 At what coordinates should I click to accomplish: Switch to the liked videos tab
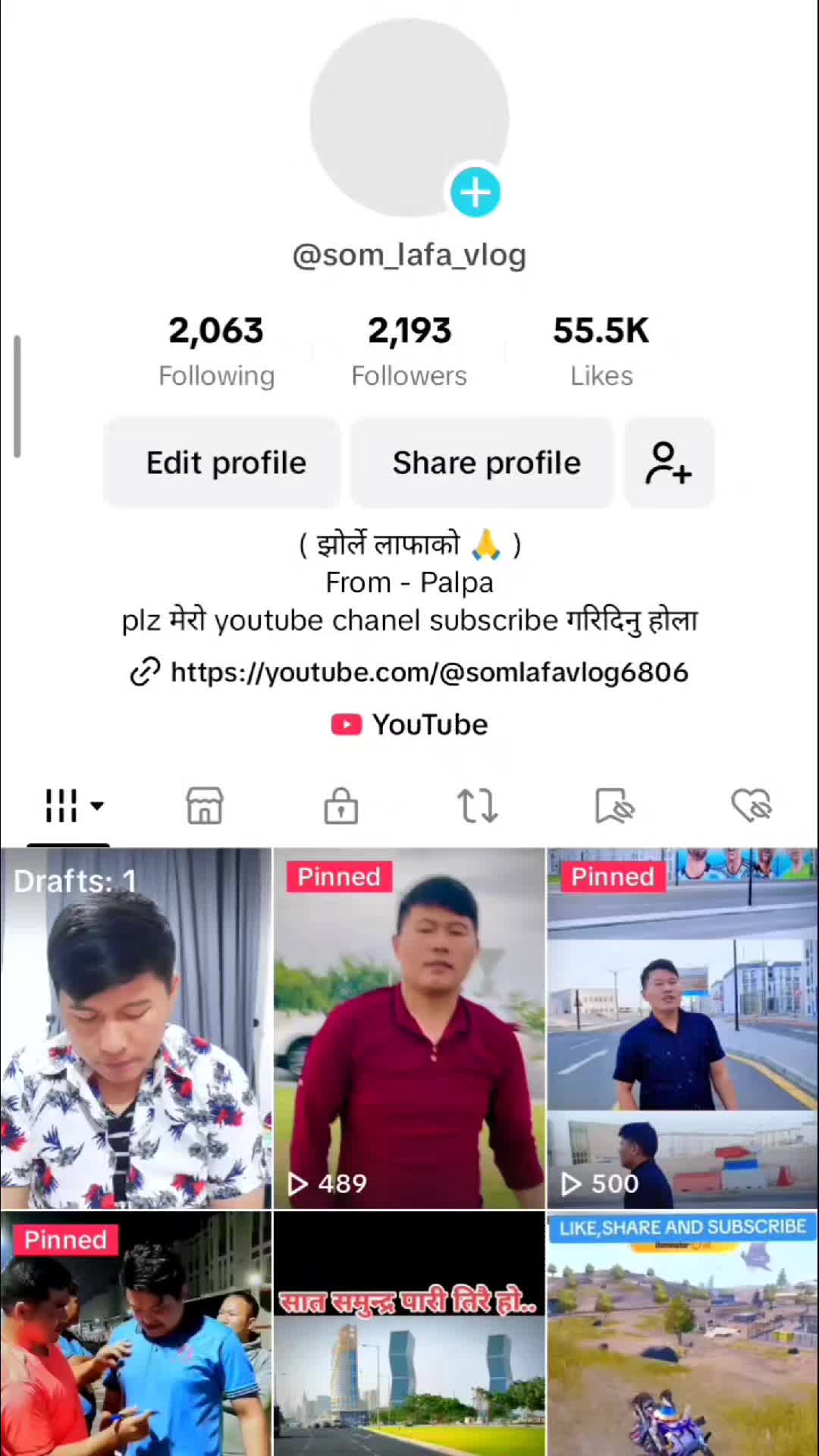(751, 806)
